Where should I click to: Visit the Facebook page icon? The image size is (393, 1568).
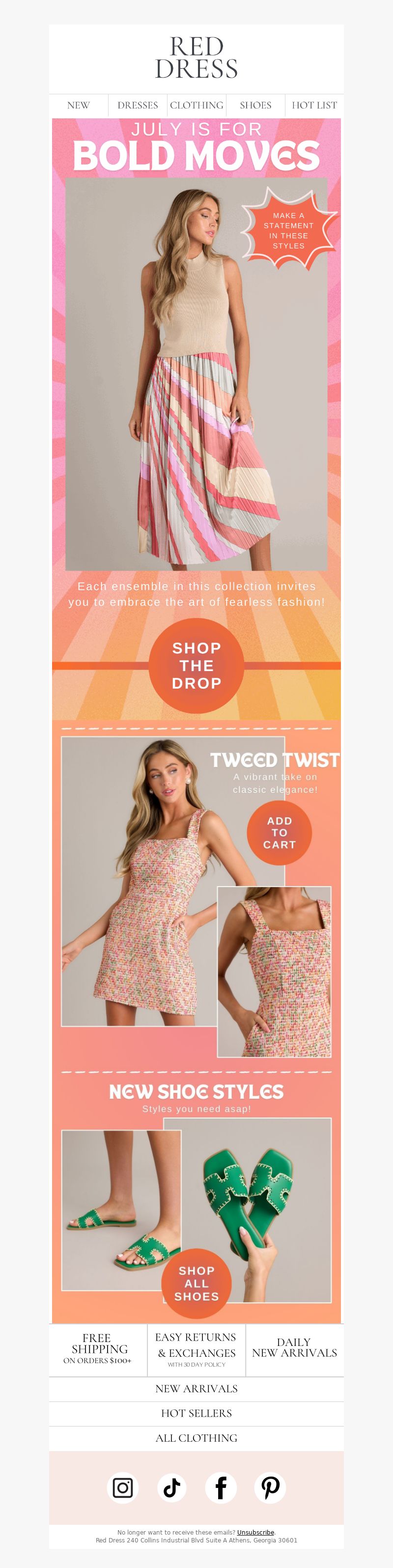click(x=221, y=1487)
